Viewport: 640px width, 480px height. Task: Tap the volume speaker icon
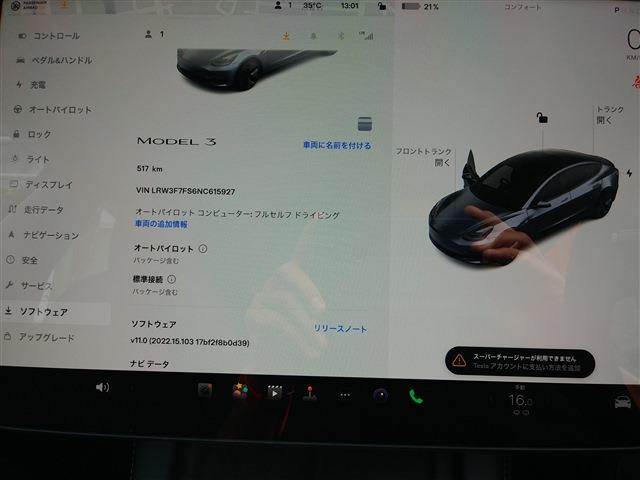coord(102,387)
